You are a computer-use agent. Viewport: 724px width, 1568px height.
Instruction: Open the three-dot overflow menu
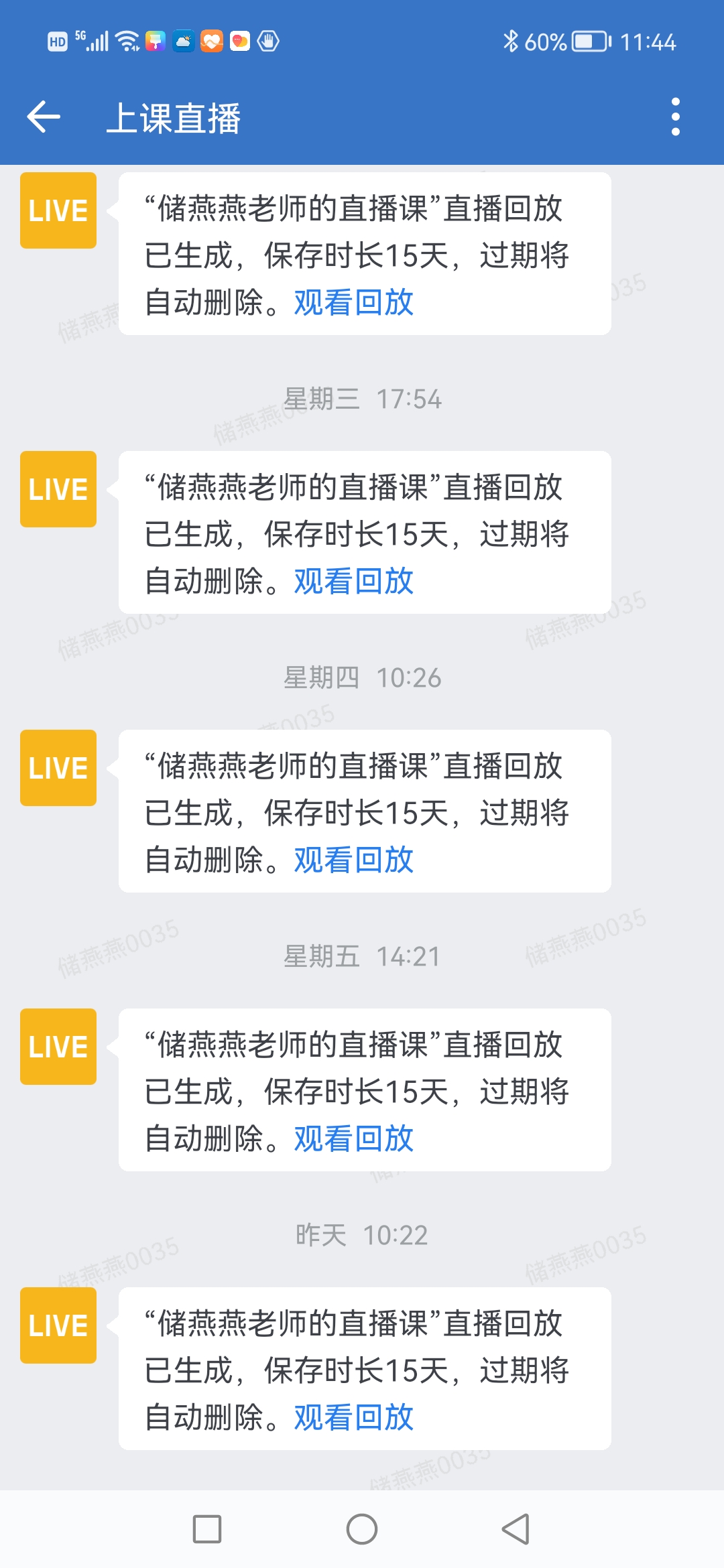point(675,117)
